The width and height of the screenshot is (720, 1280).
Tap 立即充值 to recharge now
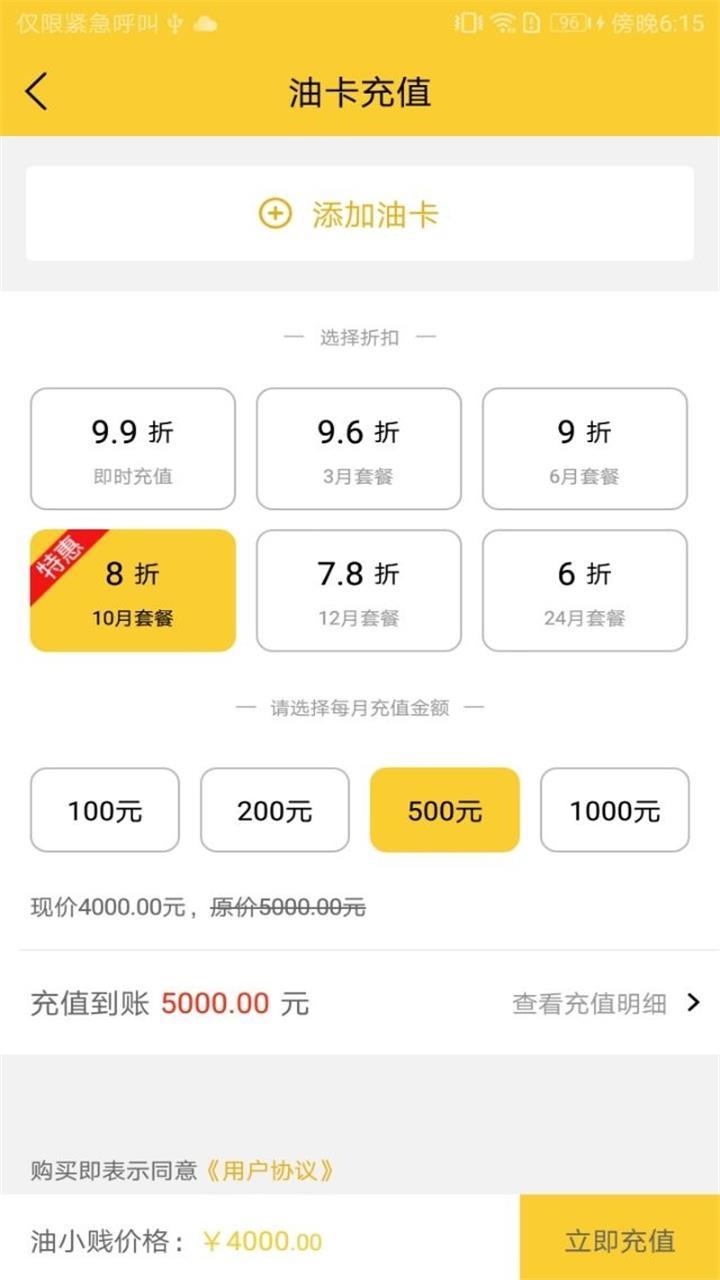pyautogui.click(x=620, y=1240)
